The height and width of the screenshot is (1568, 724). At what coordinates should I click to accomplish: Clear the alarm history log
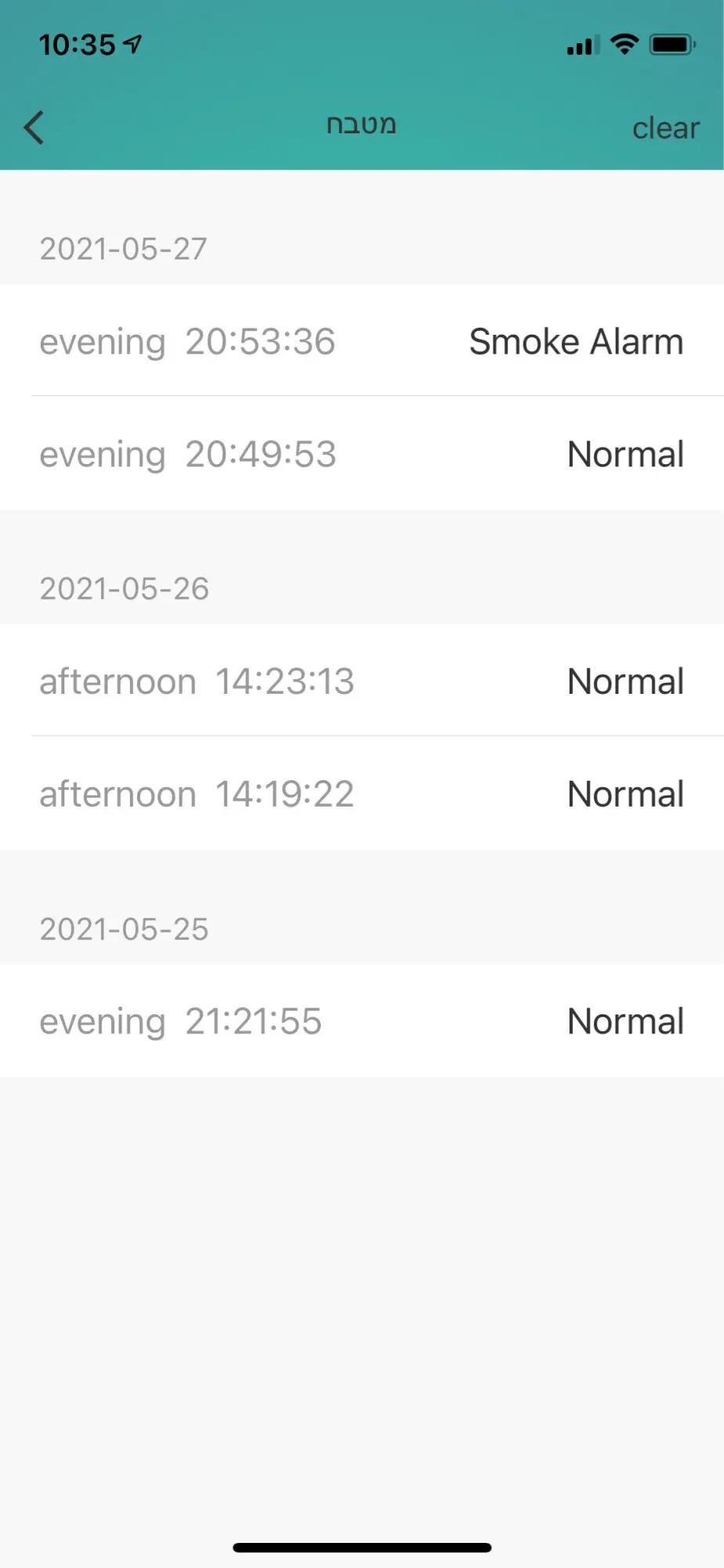[665, 128]
